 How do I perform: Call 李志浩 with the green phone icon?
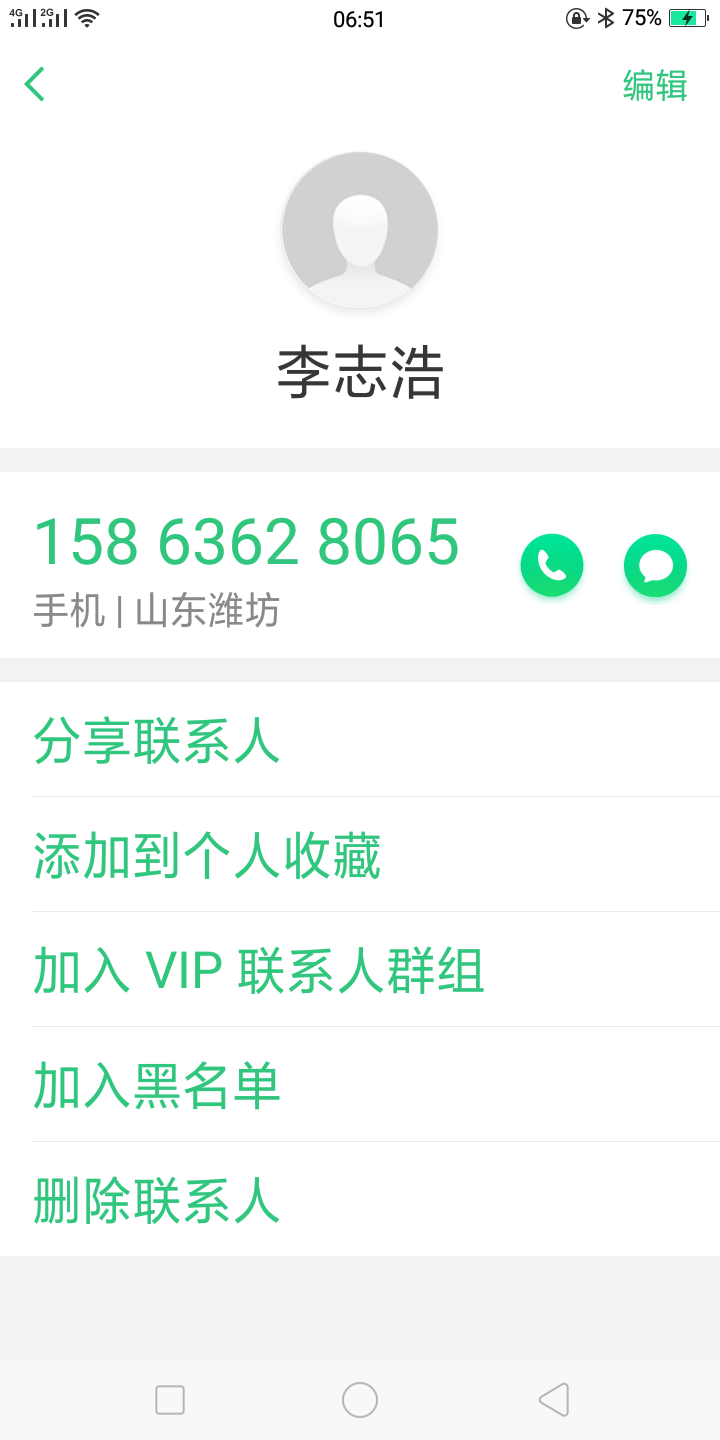coord(552,565)
